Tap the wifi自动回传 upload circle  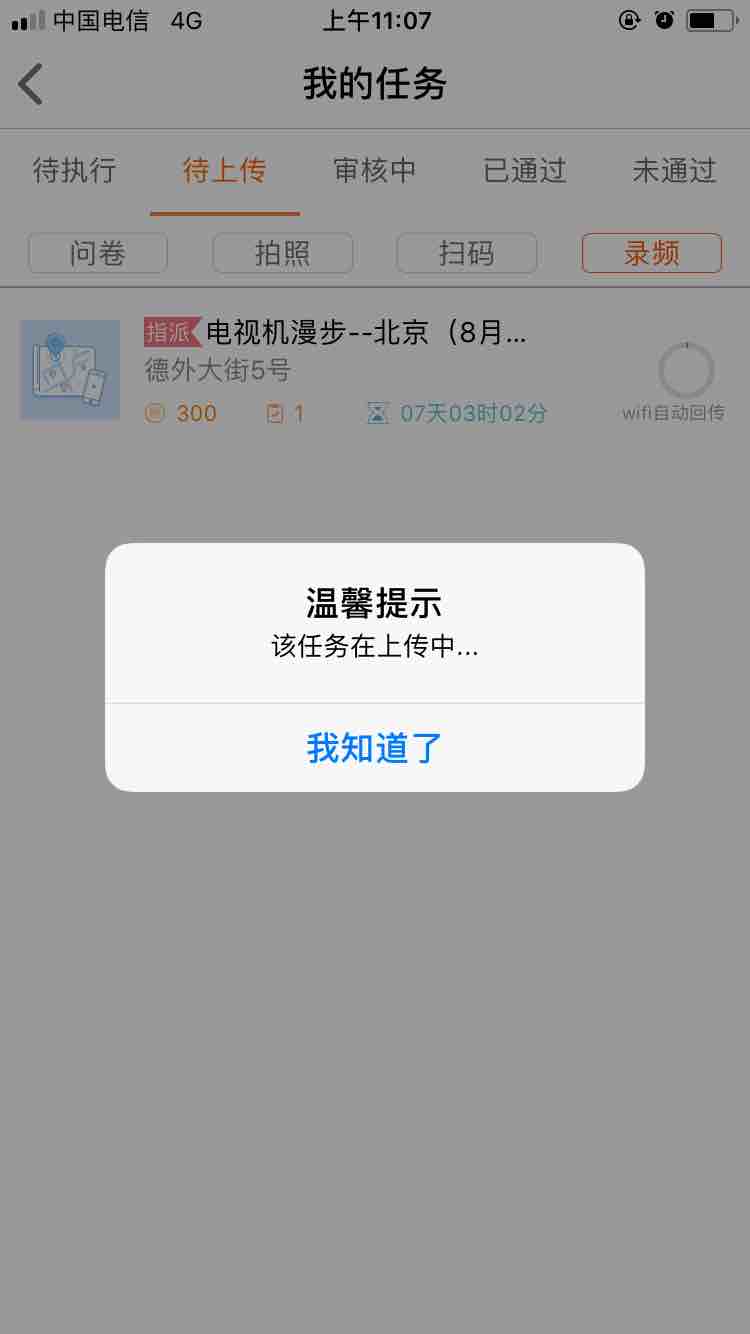tap(686, 371)
